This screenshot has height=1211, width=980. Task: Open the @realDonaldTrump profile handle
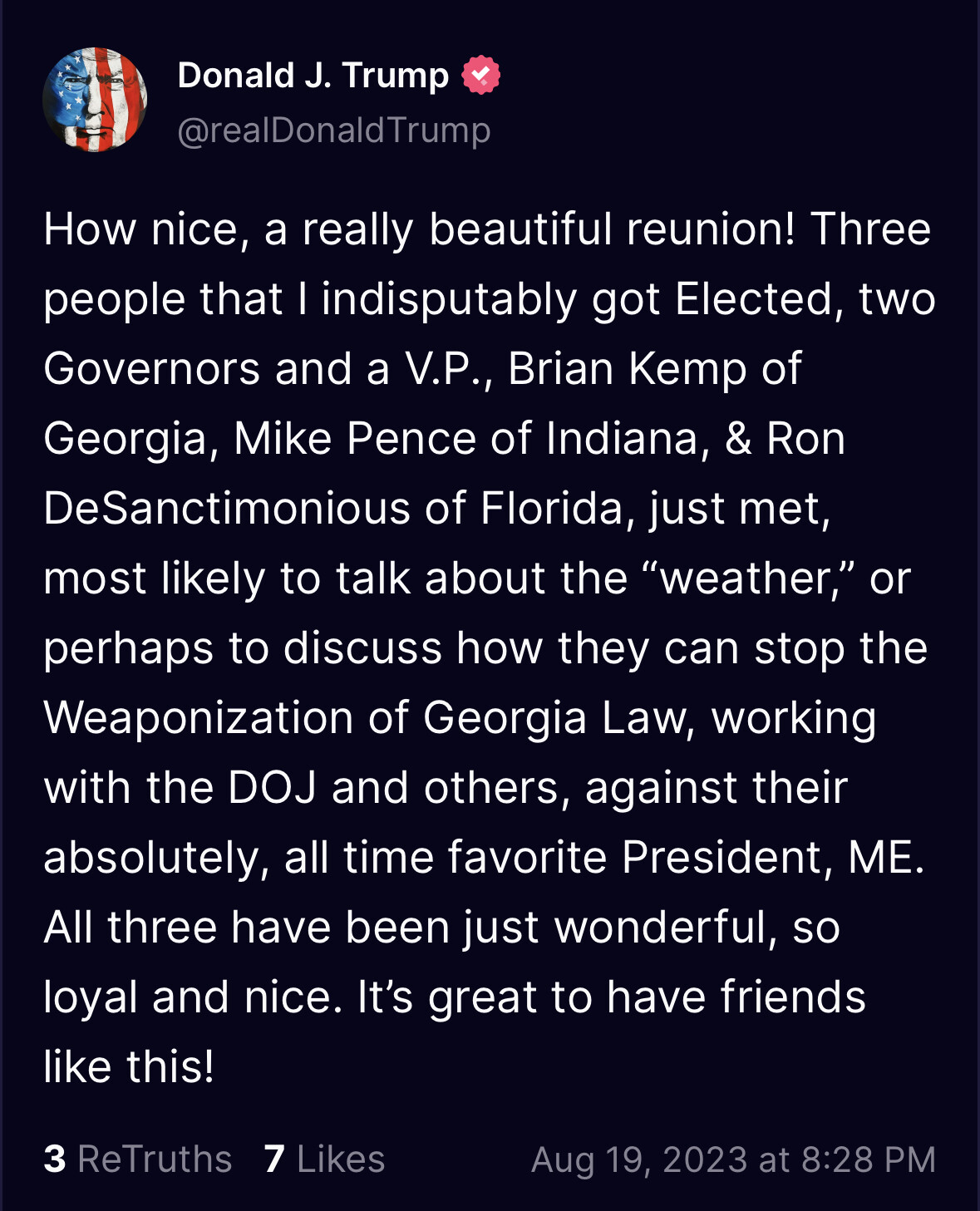(333, 130)
